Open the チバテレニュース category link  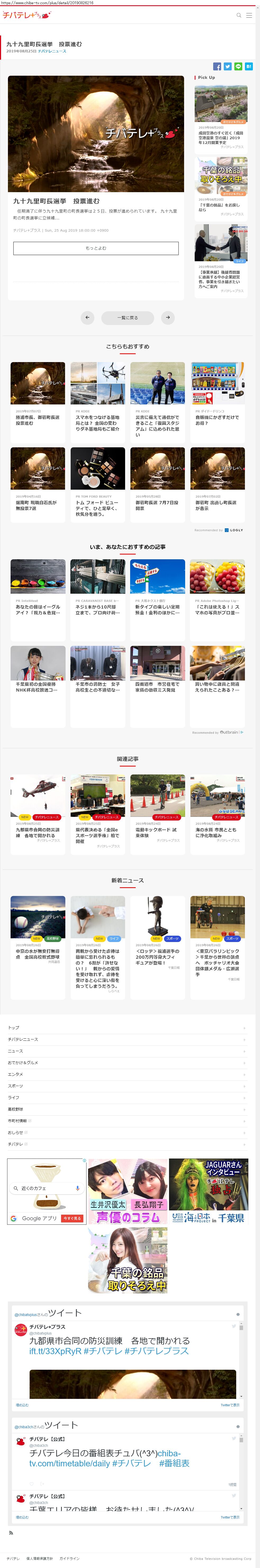tap(52, 52)
